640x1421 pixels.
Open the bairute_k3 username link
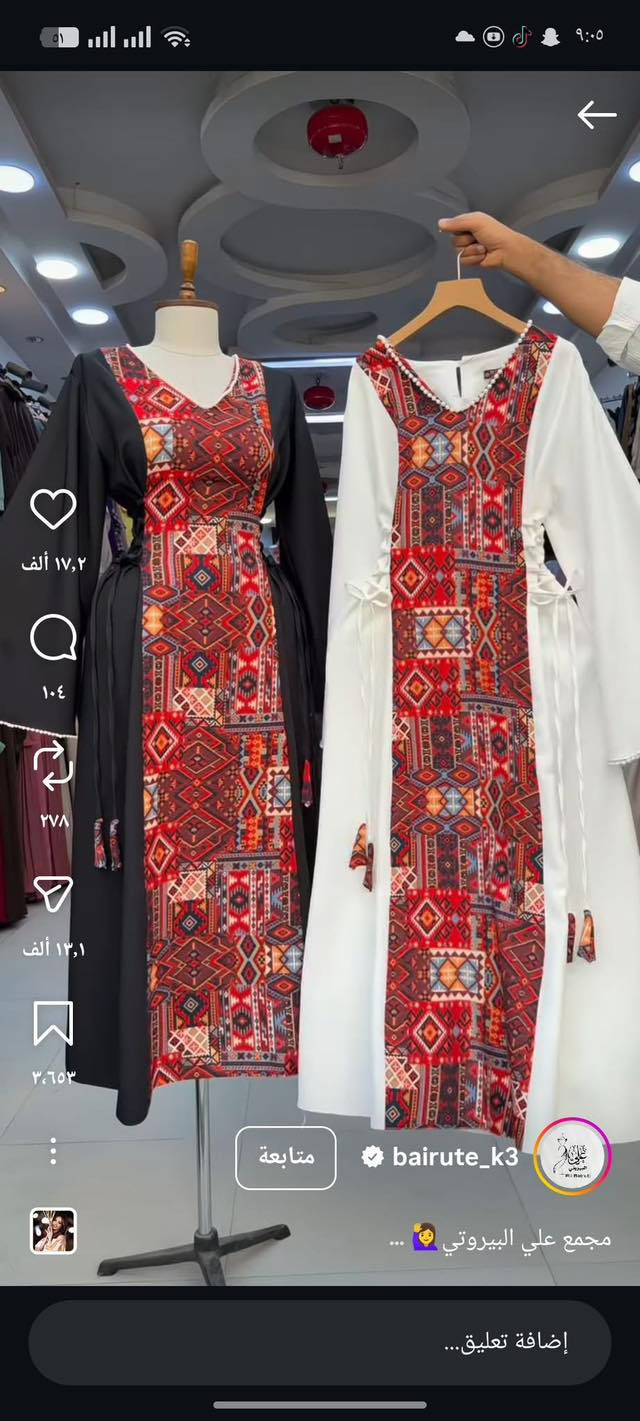(x=455, y=1158)
